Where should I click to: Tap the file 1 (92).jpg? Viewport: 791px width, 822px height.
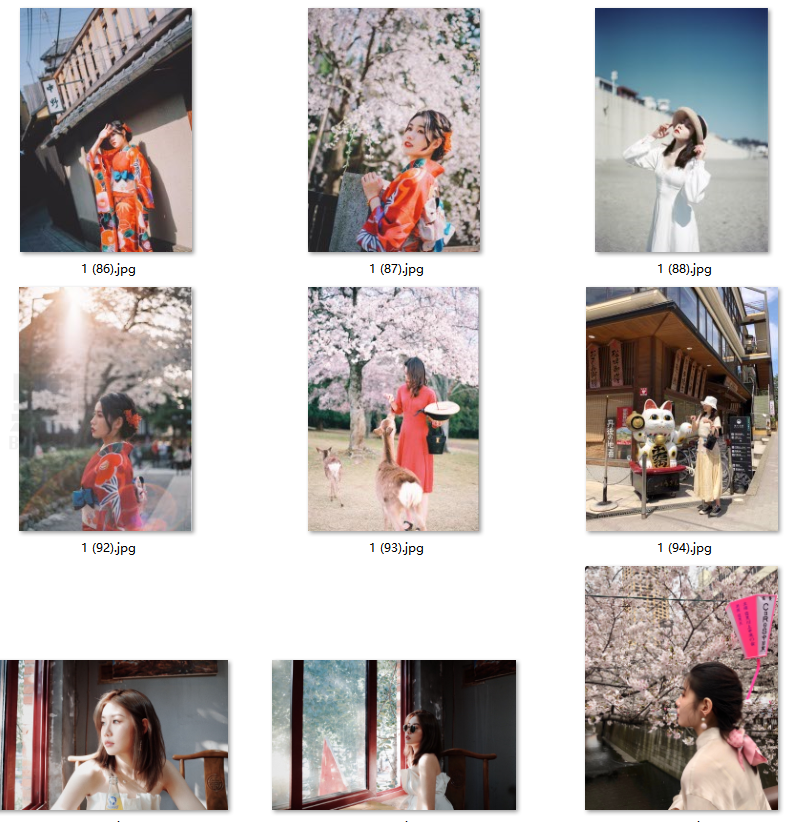pyautogui.click(x=106, y=408)
